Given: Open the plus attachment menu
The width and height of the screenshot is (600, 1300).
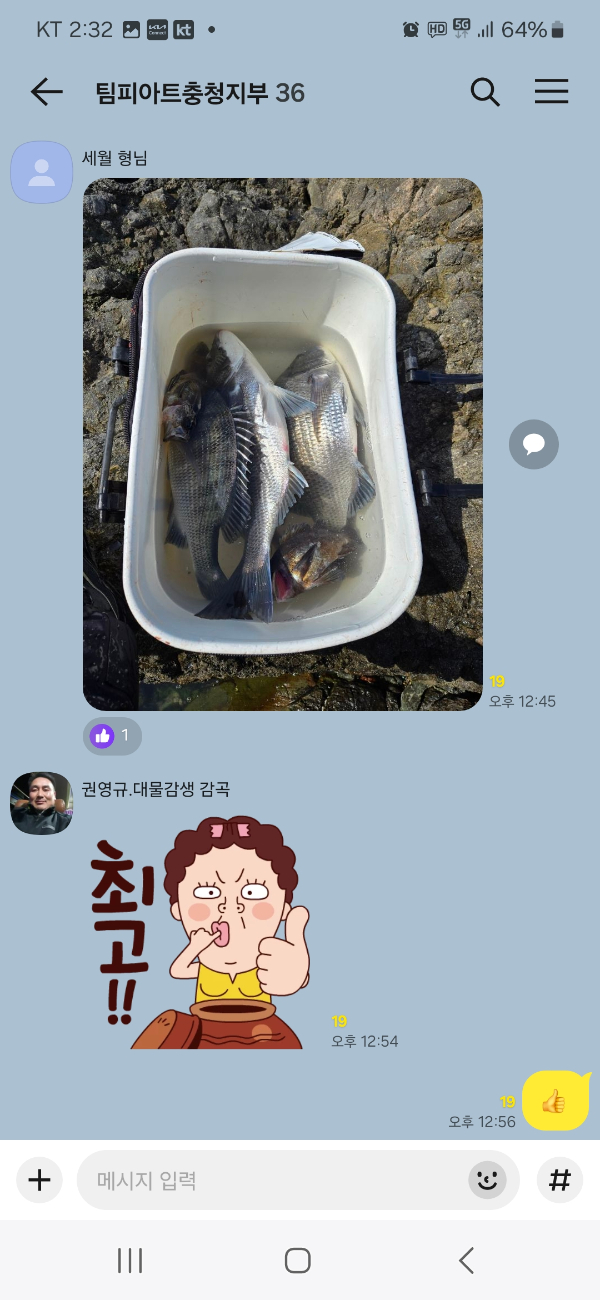Looking at the screenshot, I should pyautogui.click(x=39, y=1180).
